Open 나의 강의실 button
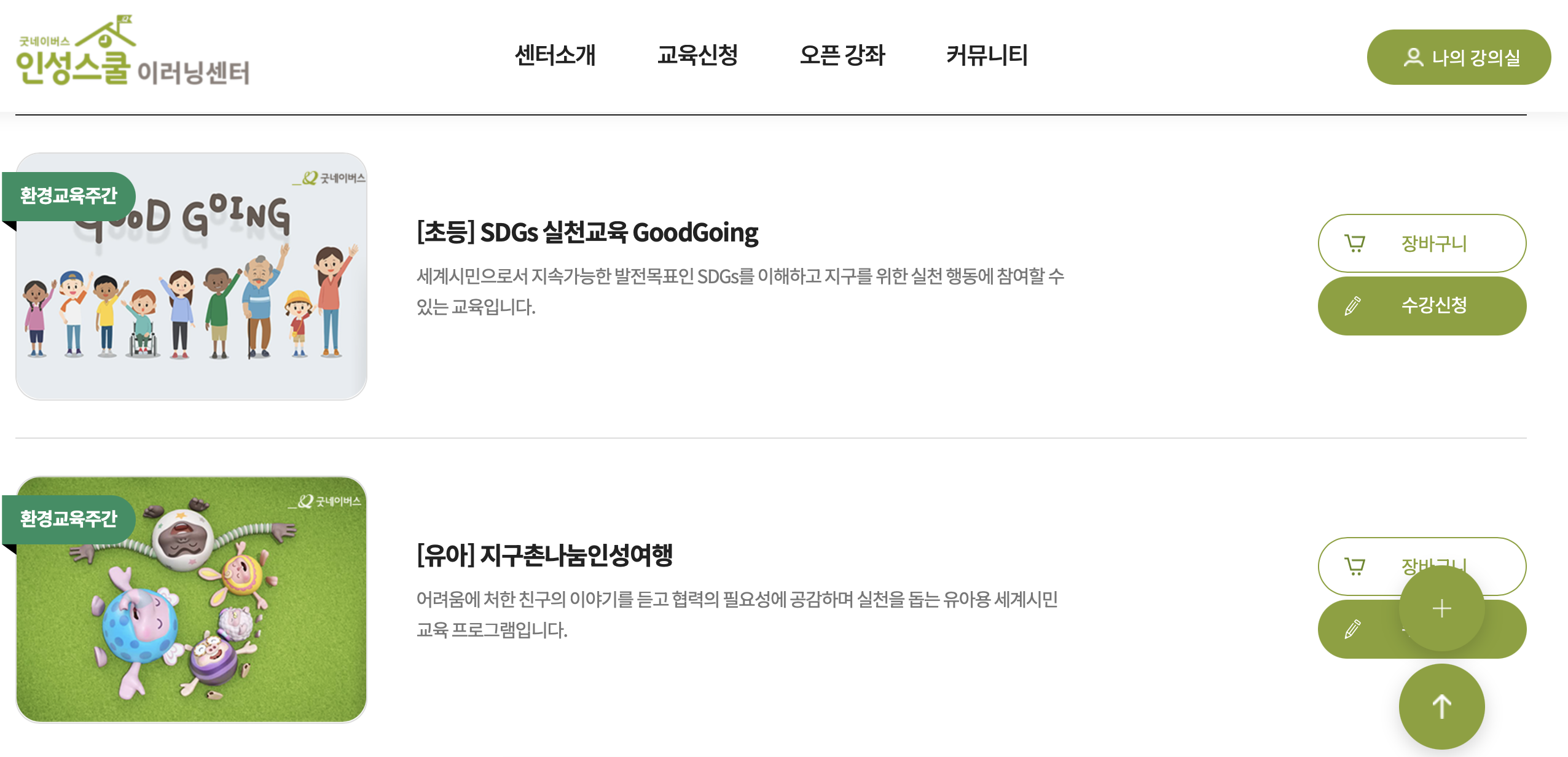The image size is (1568, 757). pyautogui.click(x=1458, y=57)
